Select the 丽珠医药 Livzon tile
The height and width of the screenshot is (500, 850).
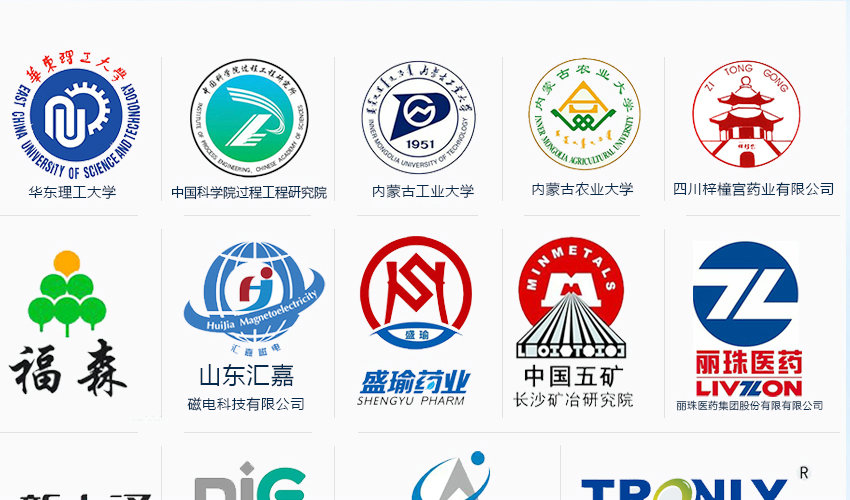click(x=749, y=325)
